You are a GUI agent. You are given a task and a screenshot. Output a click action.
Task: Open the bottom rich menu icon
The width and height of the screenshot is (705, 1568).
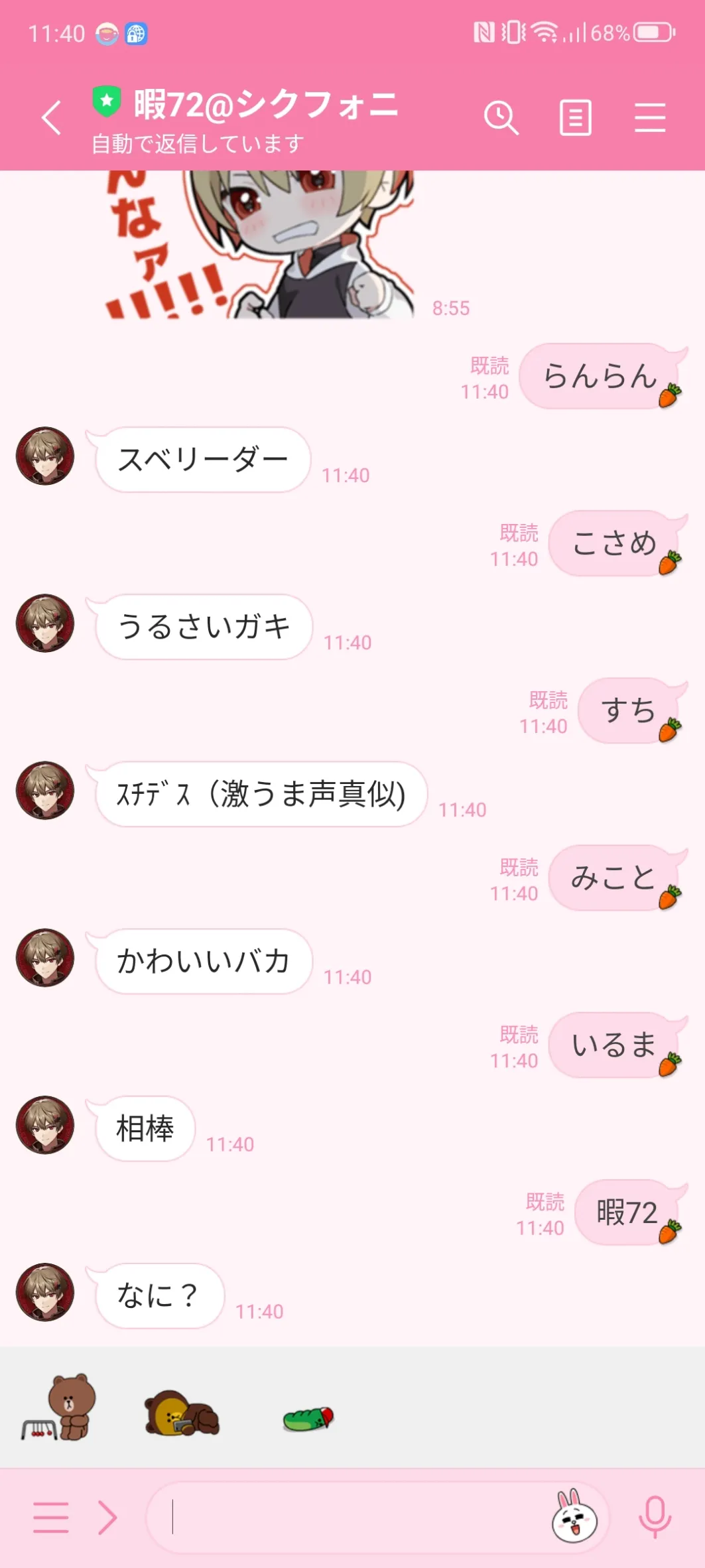click(51, 1518)
